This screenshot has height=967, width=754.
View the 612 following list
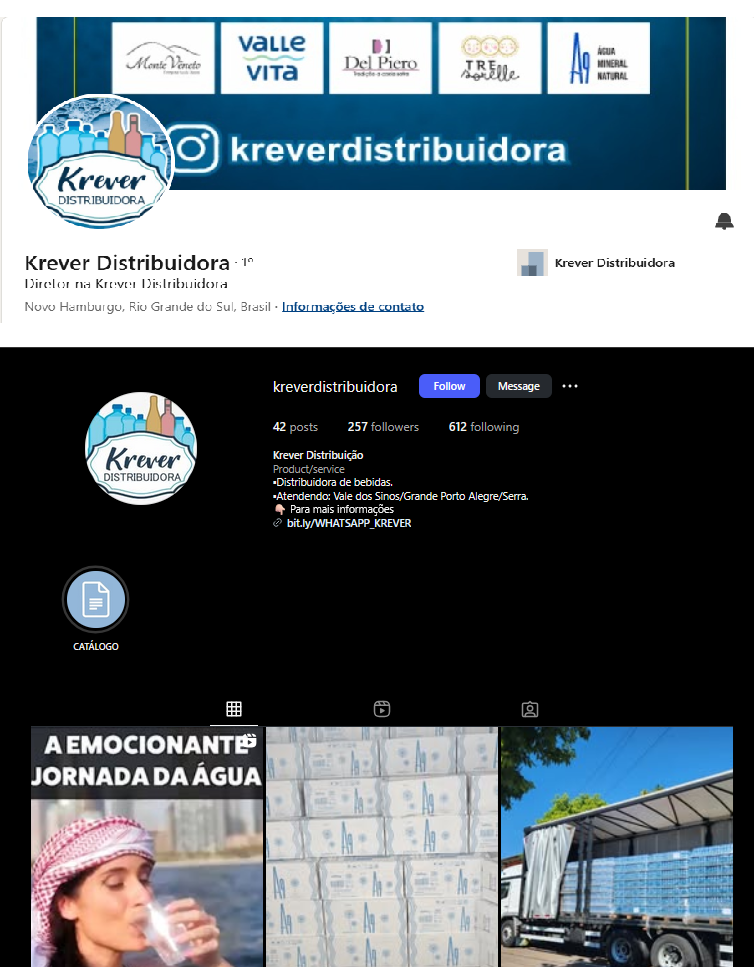point(484,427)
